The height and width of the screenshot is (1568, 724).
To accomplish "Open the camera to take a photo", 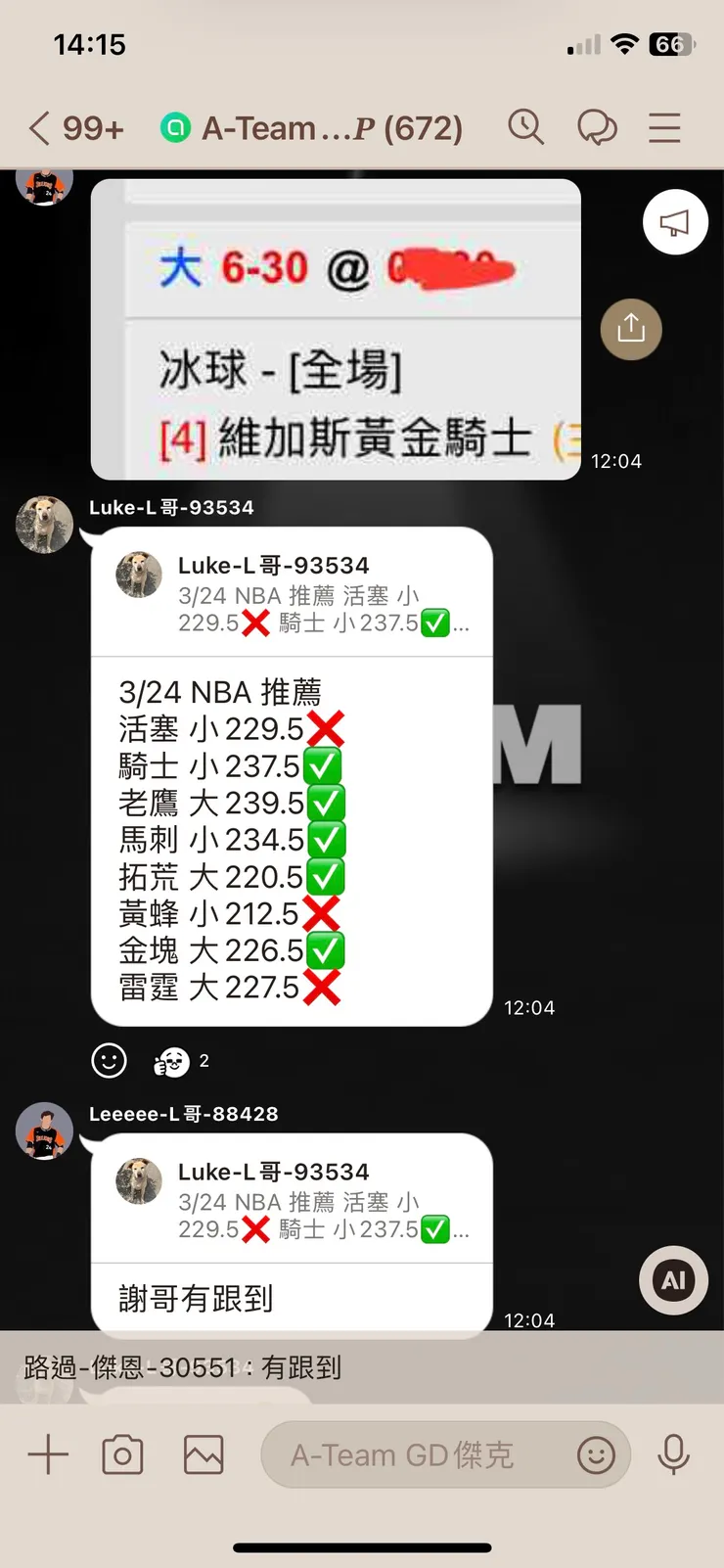I will click(121, 1454).
